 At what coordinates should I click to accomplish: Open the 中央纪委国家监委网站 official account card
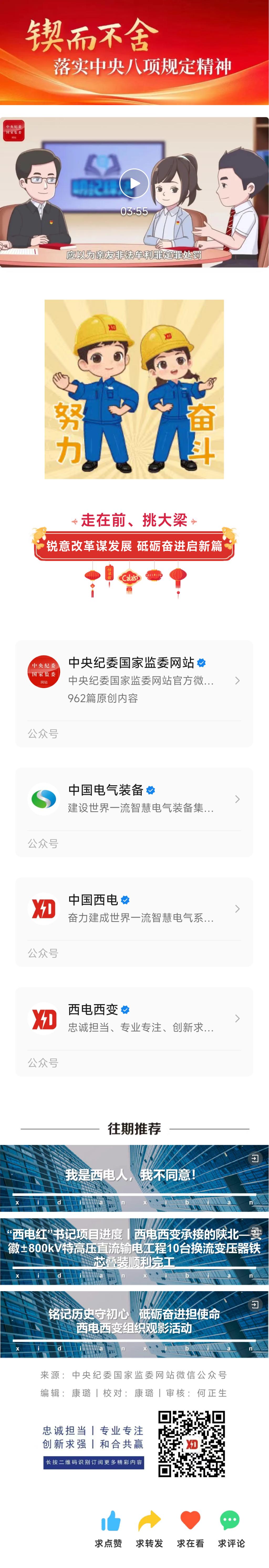134,680
